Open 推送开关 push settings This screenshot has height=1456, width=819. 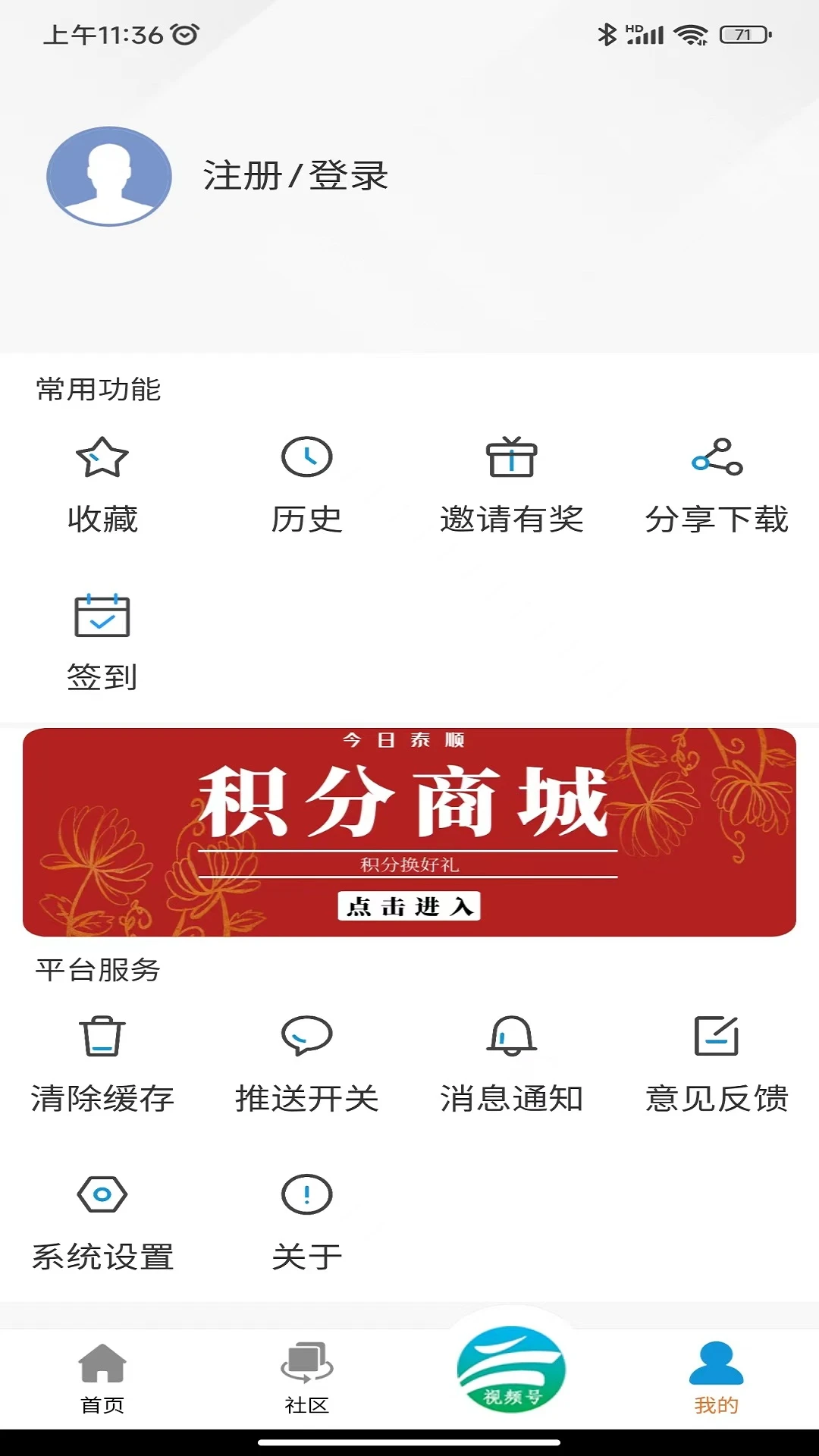[307, 1065]
